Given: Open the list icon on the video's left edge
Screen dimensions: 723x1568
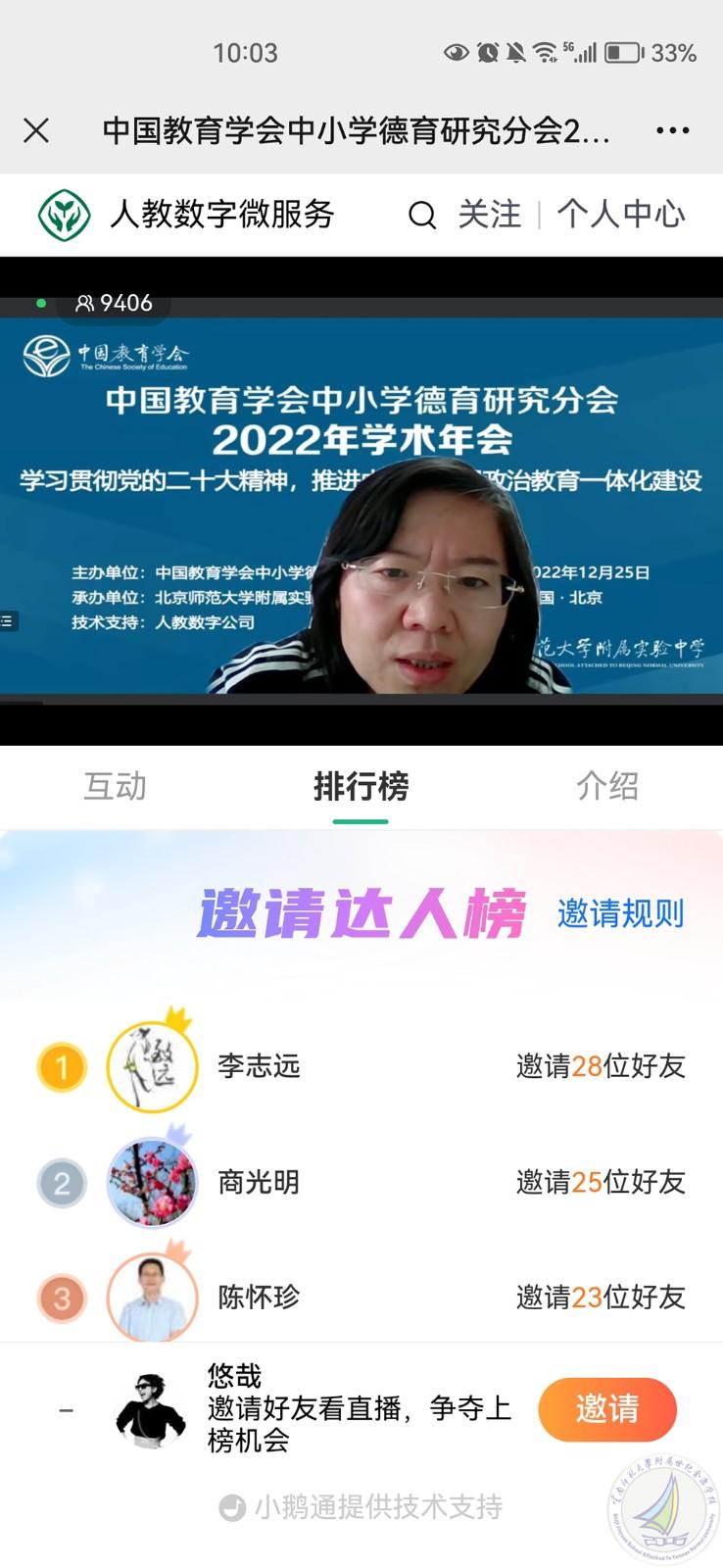Looking at the screenshot, I should coord(8,620).
